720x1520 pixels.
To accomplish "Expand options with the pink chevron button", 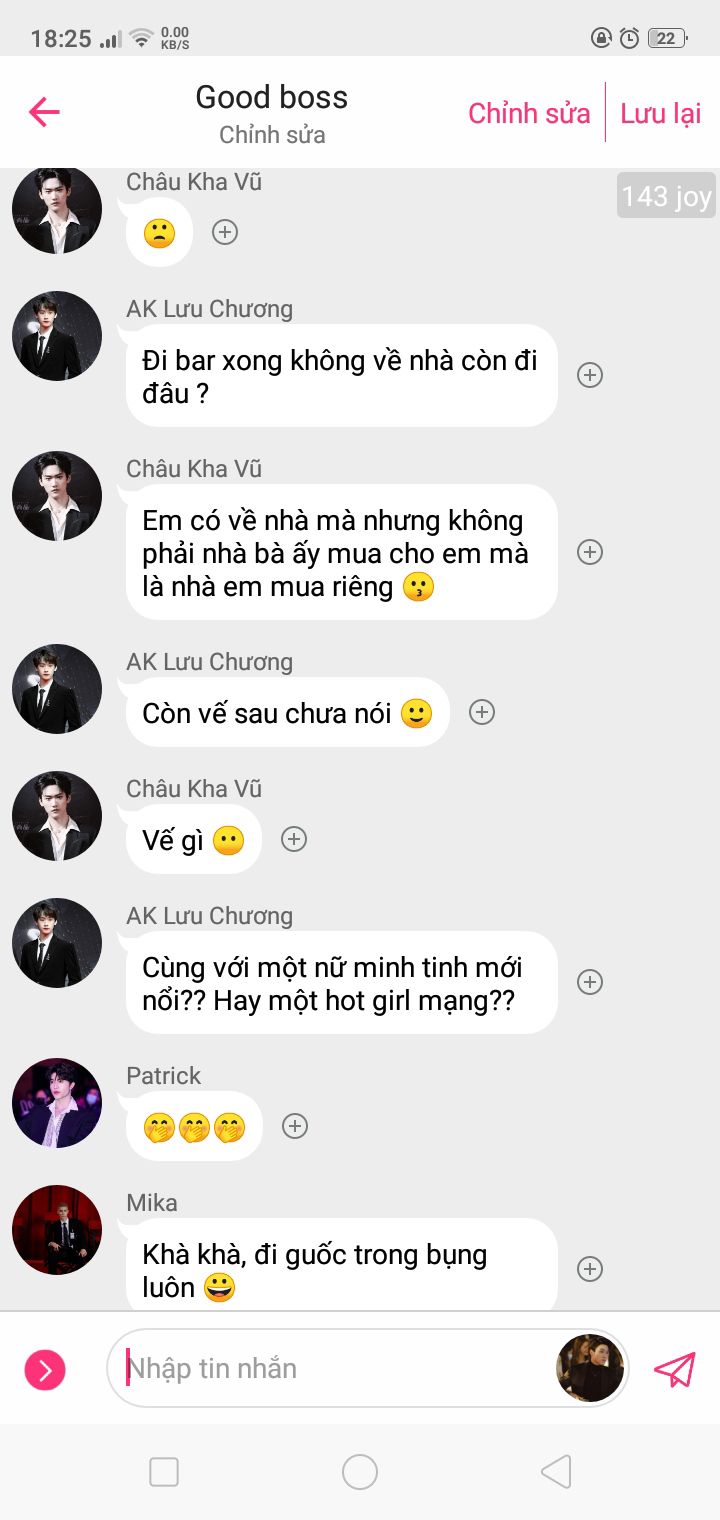I will click(x=45, y=1369).
